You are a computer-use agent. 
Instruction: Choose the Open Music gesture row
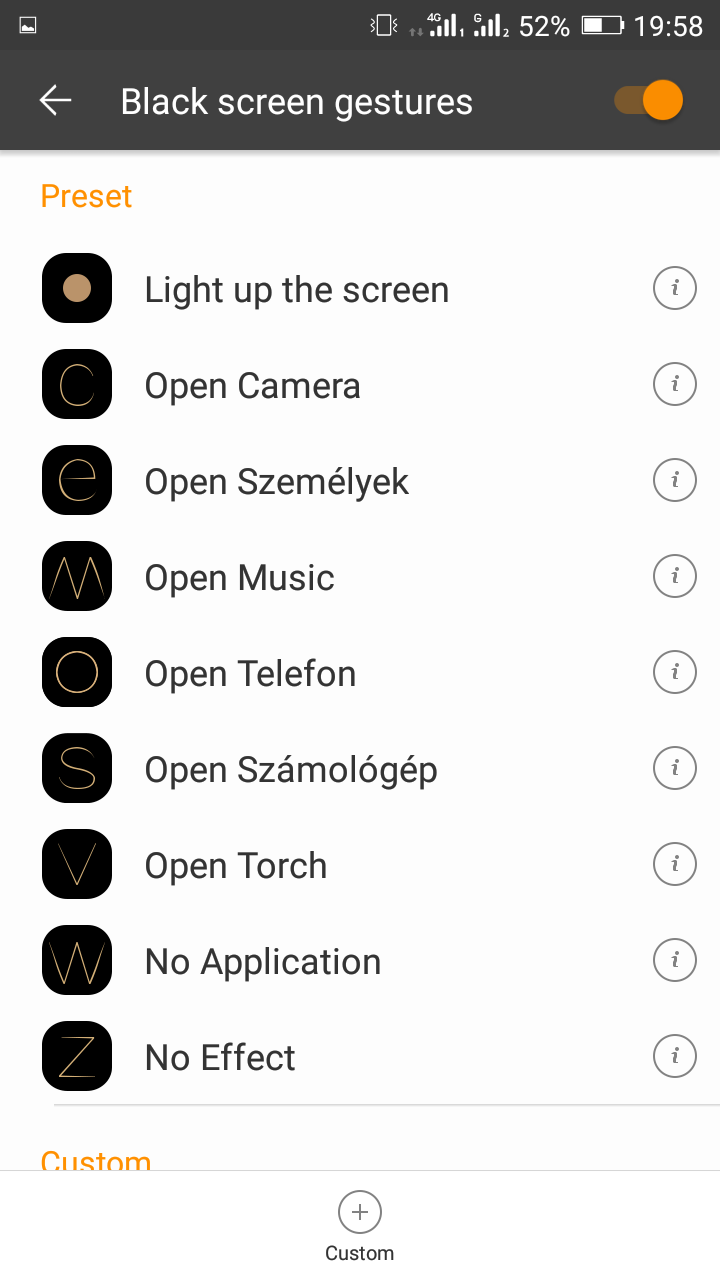click(x=360, y=578)
